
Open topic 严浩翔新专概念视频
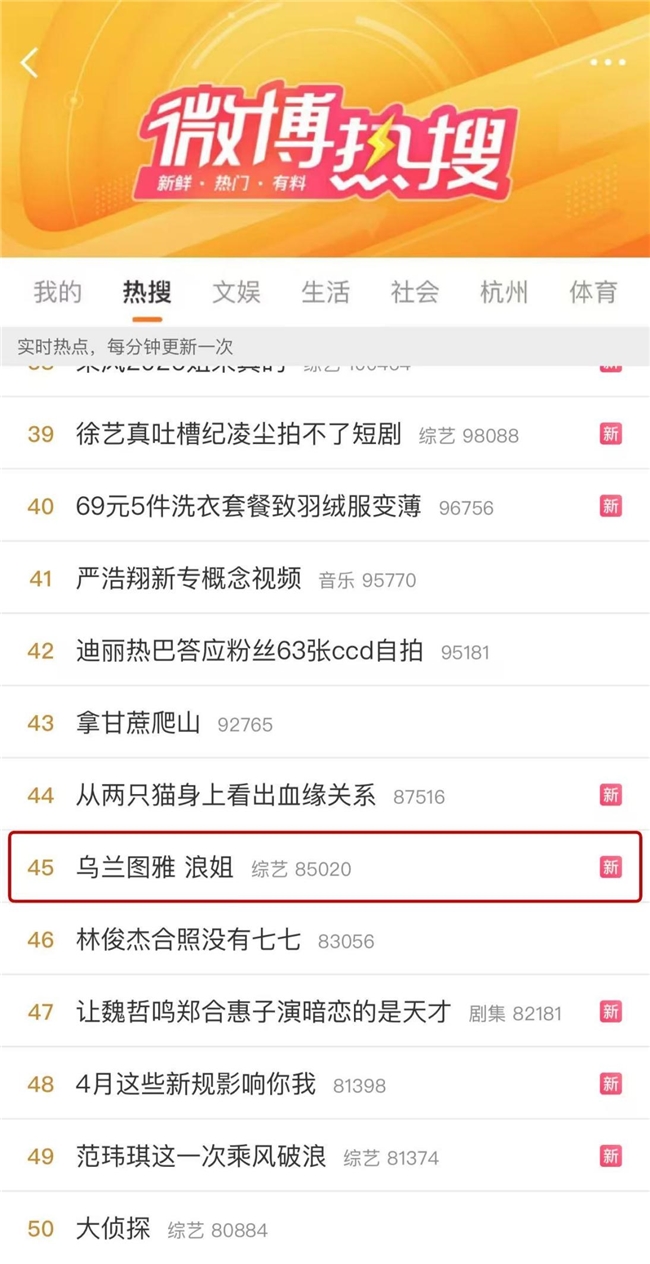189,579
